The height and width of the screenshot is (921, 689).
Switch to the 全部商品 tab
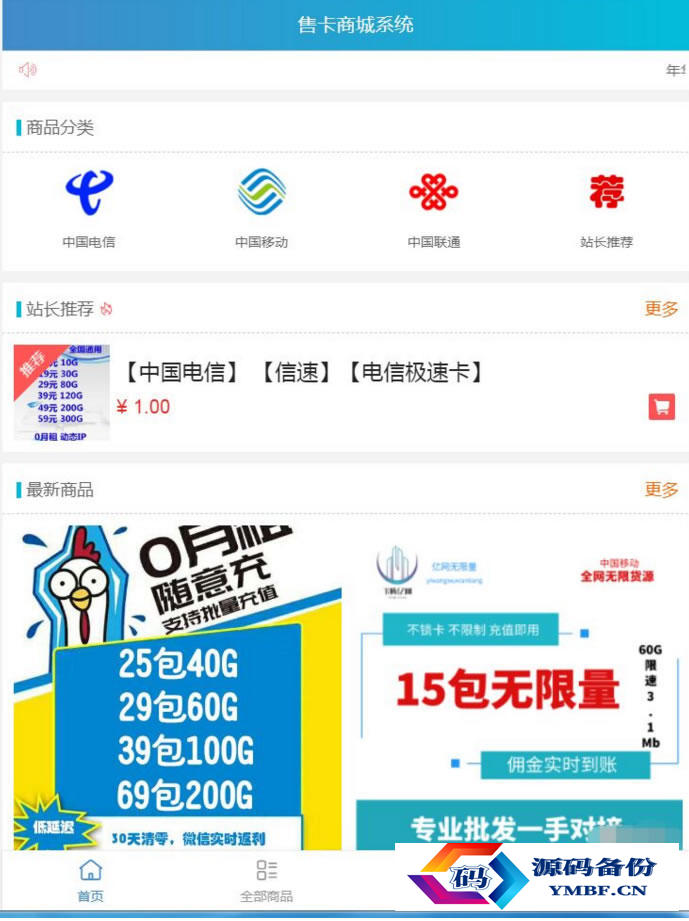(266, 880)
